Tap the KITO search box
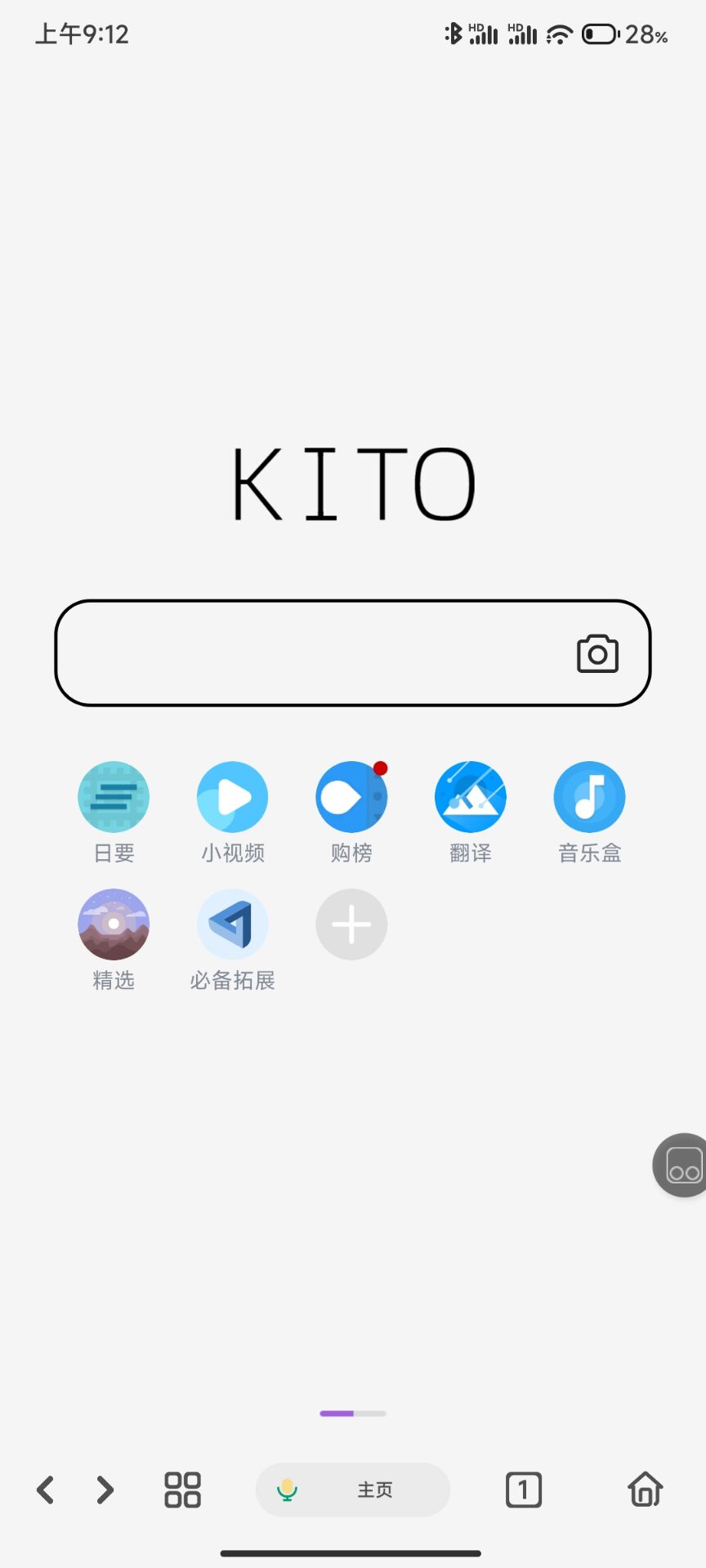 tap(311, 653)
